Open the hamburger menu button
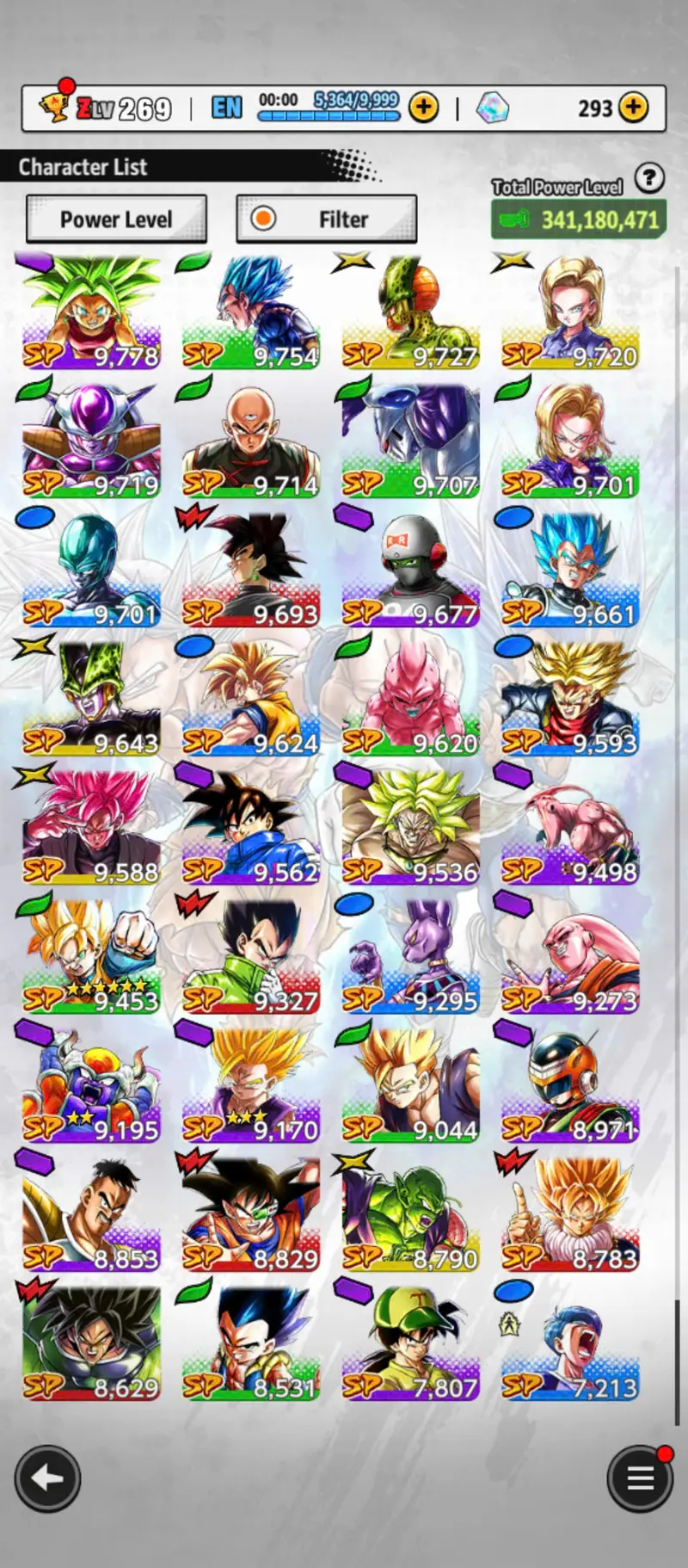This screenshot has width=688, height=1568. pyautogui.click(x=640, y=1478)
